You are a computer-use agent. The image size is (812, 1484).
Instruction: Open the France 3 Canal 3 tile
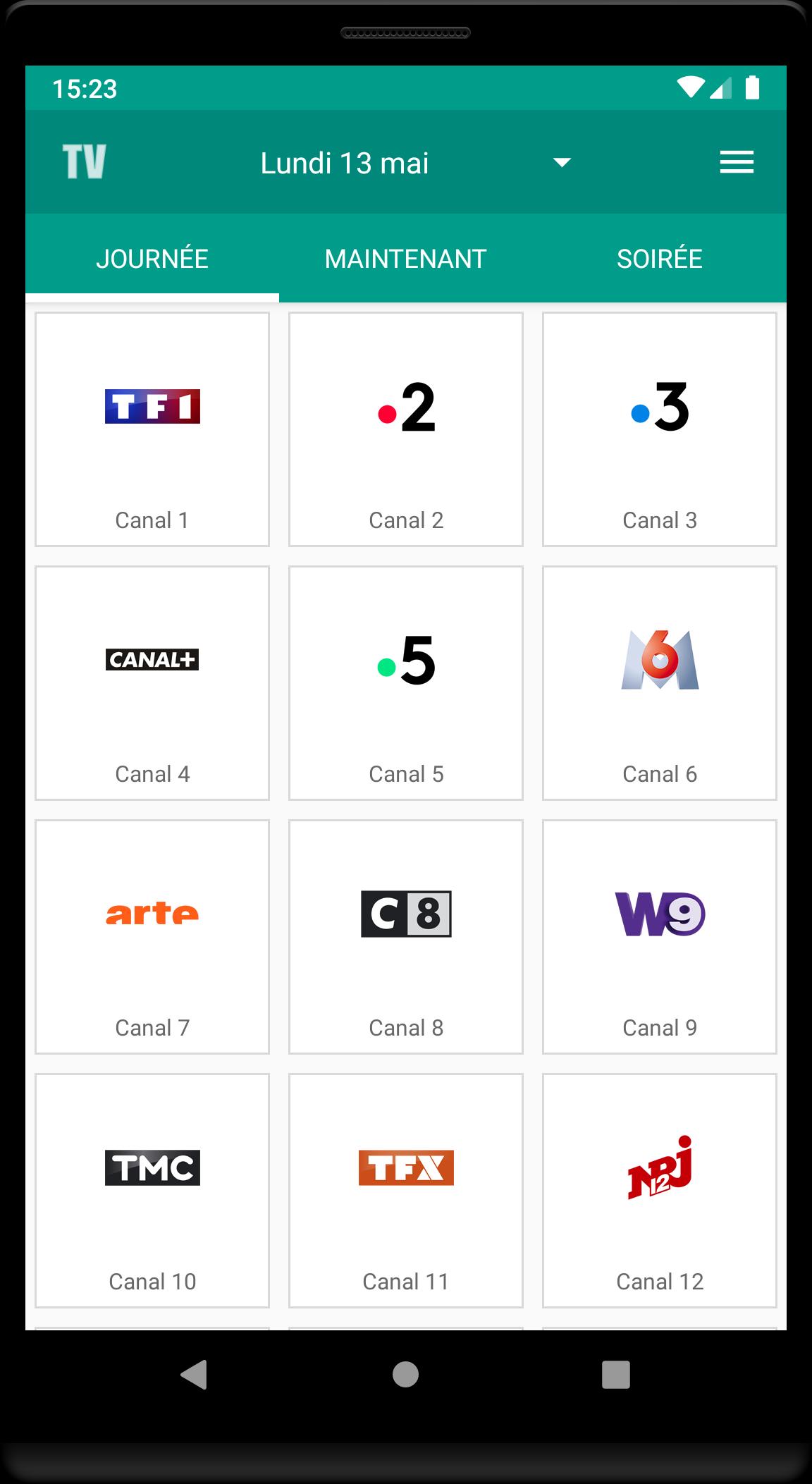[x=660, y=429]
